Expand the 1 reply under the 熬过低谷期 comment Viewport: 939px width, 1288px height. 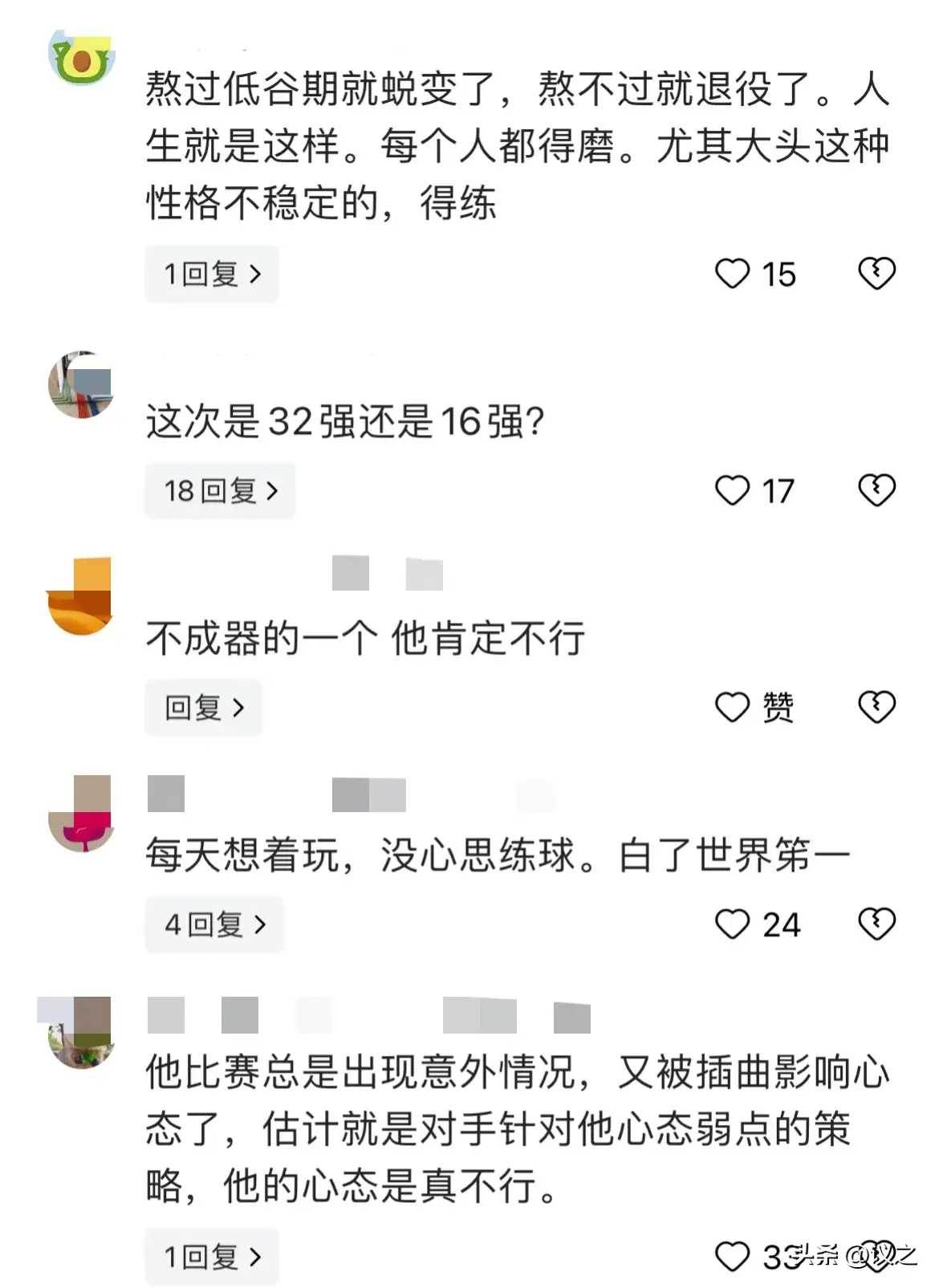coord(211,274)
